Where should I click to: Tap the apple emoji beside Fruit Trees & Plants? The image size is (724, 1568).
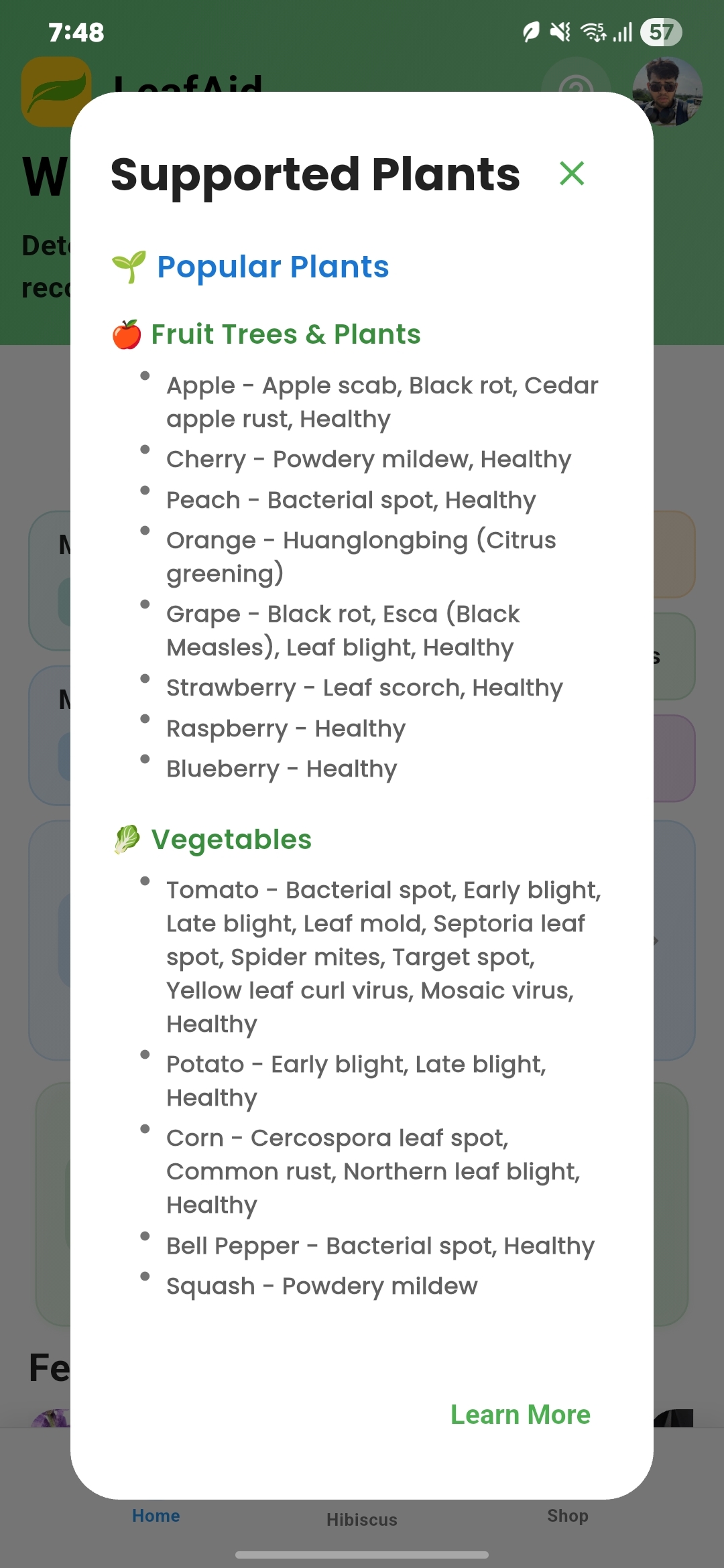127,334
